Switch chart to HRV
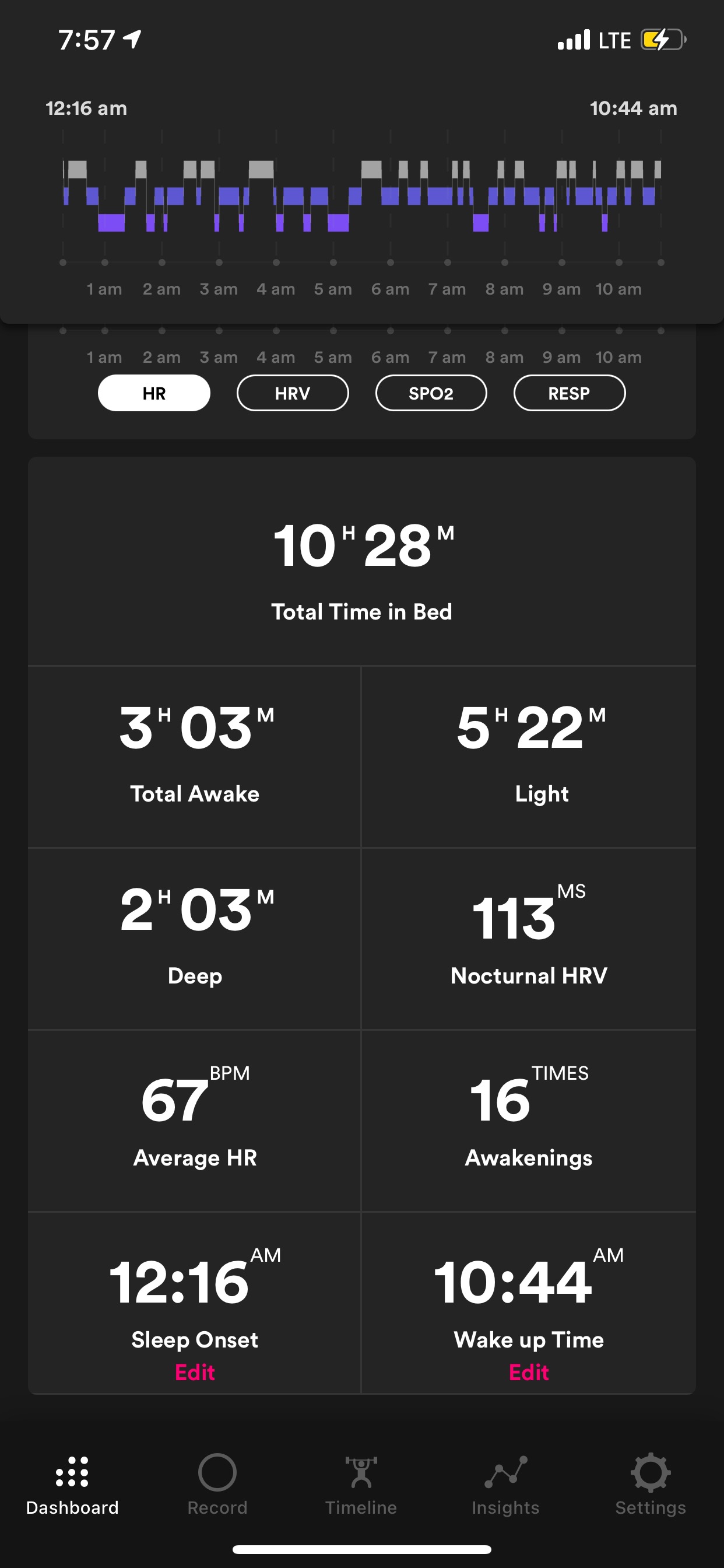The width and height of the screenshot is (724, 1568). pos(293,393)
